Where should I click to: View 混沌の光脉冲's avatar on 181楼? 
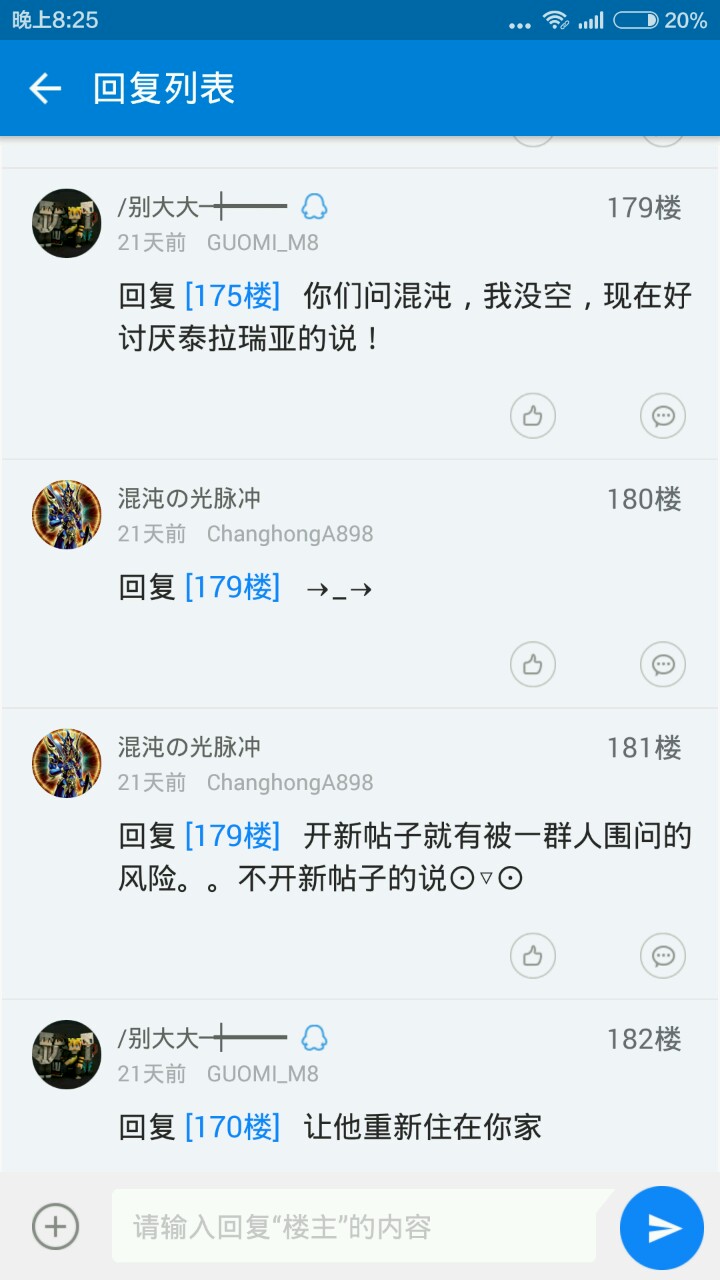point(67,763)
